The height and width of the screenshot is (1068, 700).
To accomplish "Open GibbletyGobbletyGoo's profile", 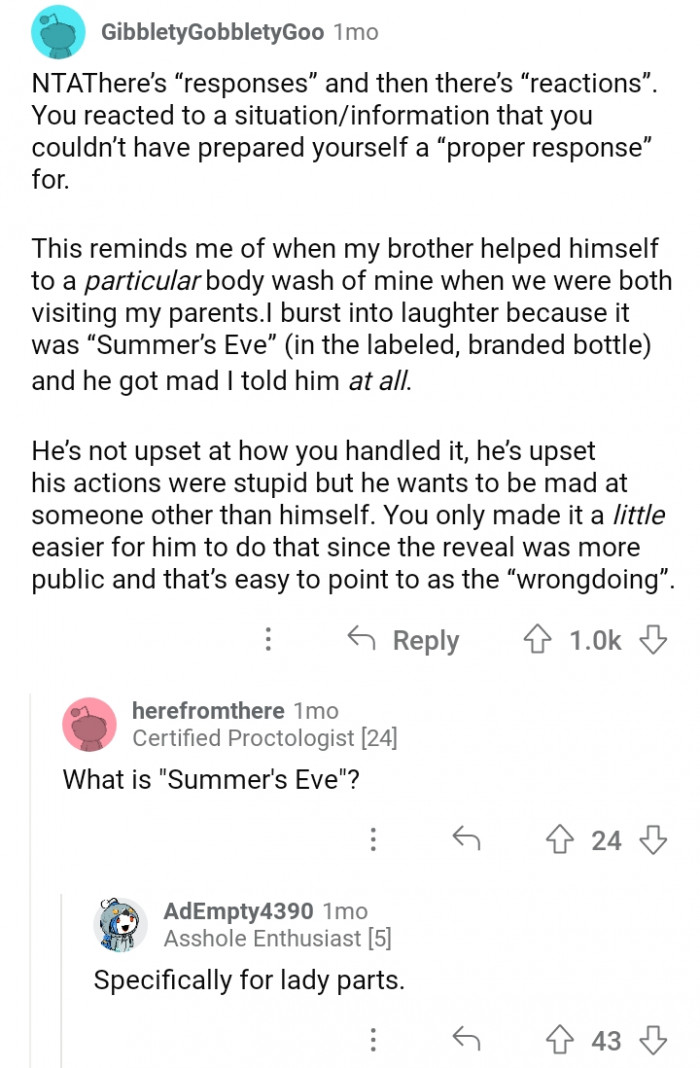I will 211,32.
